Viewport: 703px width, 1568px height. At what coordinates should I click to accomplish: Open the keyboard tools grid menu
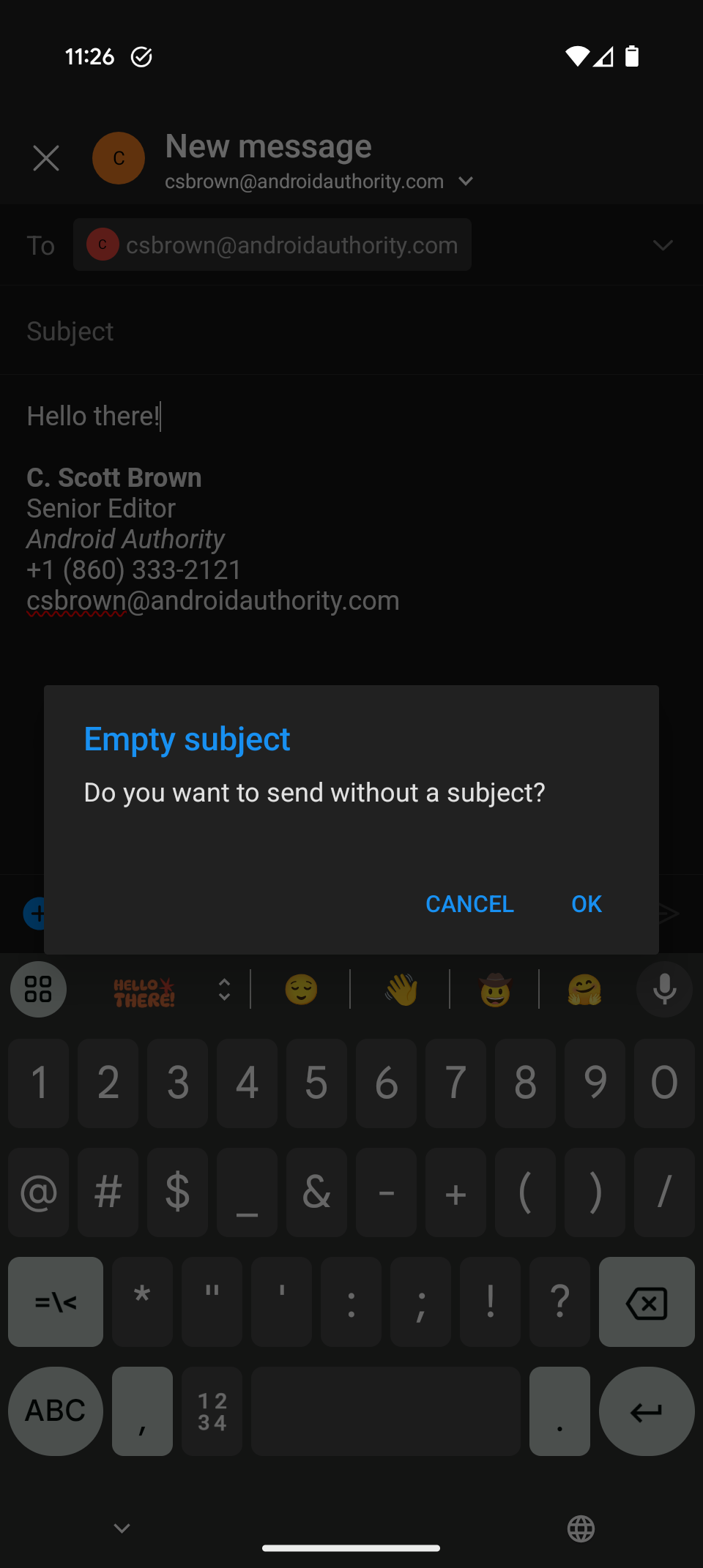point(38,990)
